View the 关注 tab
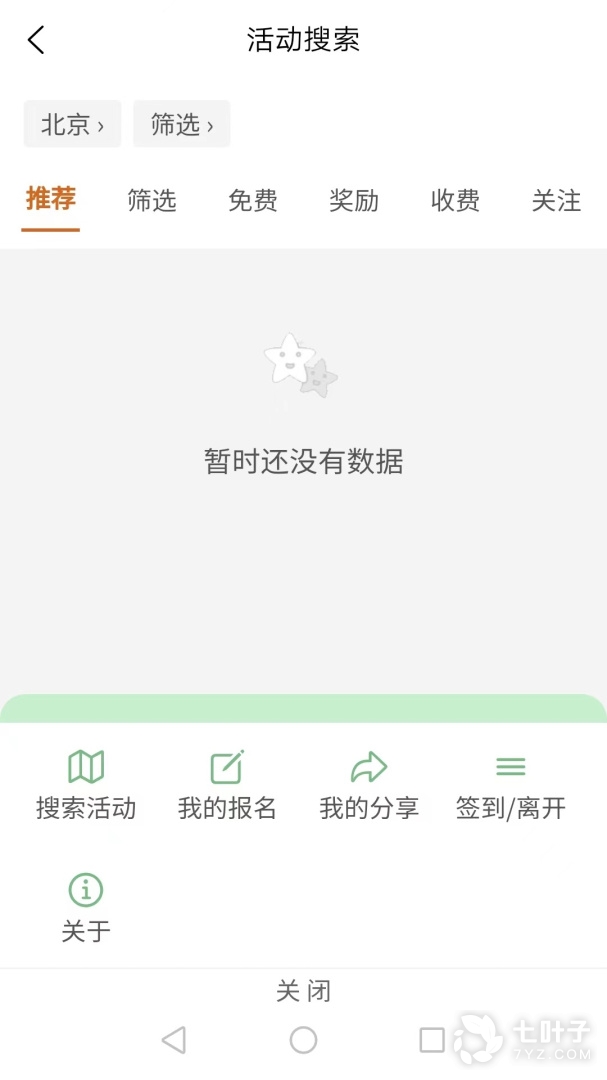 [556, 201]
